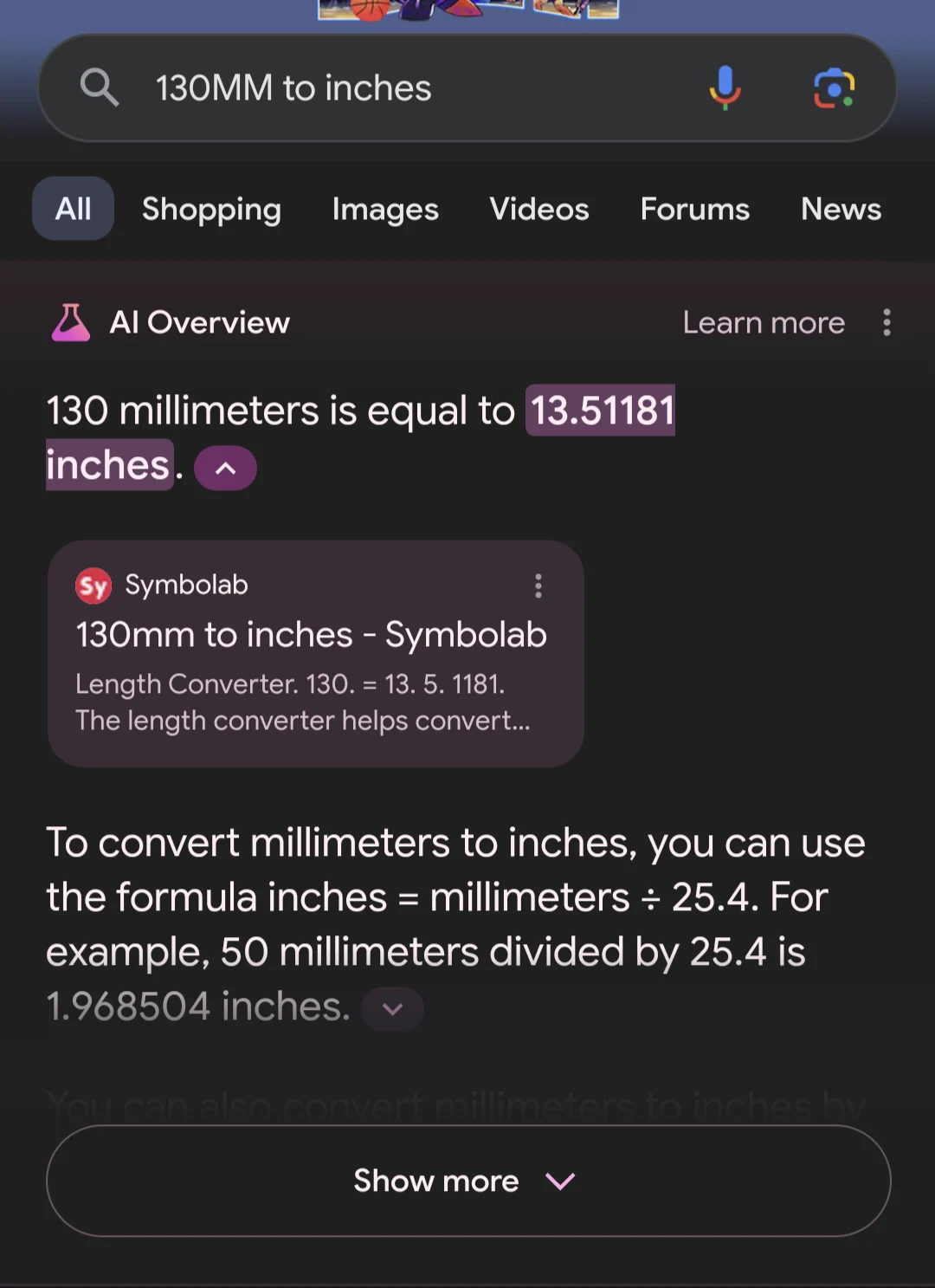Open the Shopping tab

coord(211,209)
